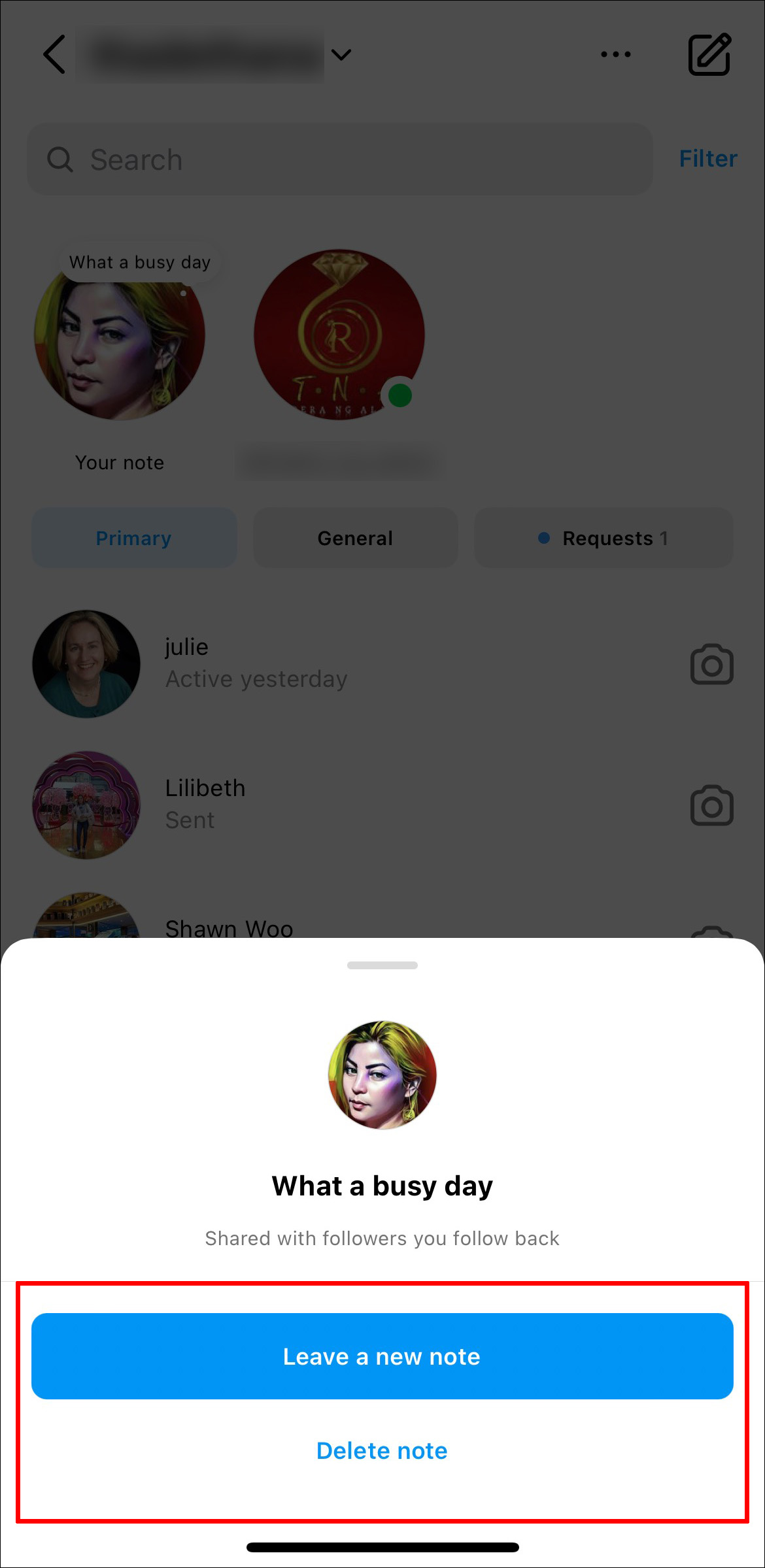
Task: Switch to the Primary tab
Action: pyautogui.click(x=133, y=538)
